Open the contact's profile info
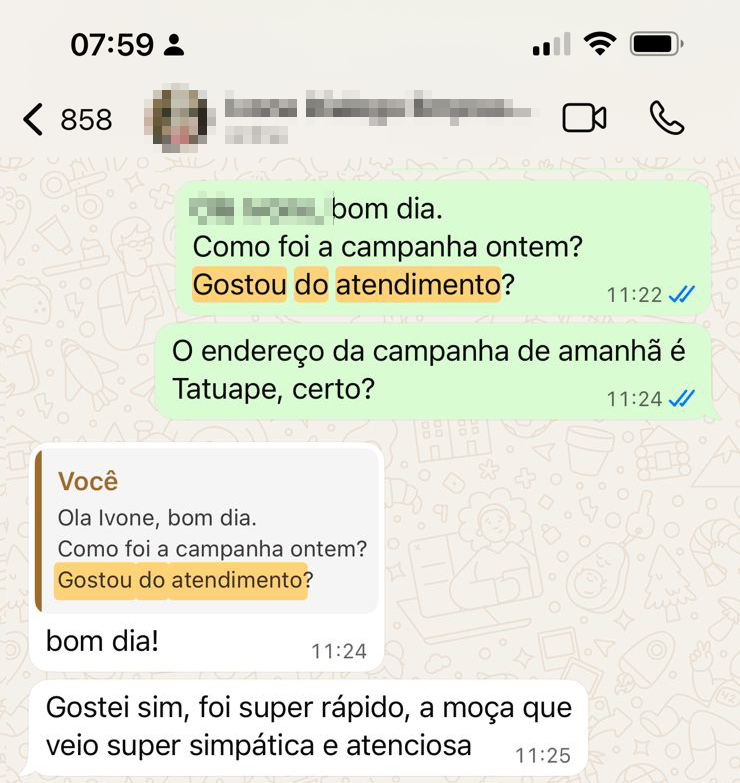 pos(370,116)
